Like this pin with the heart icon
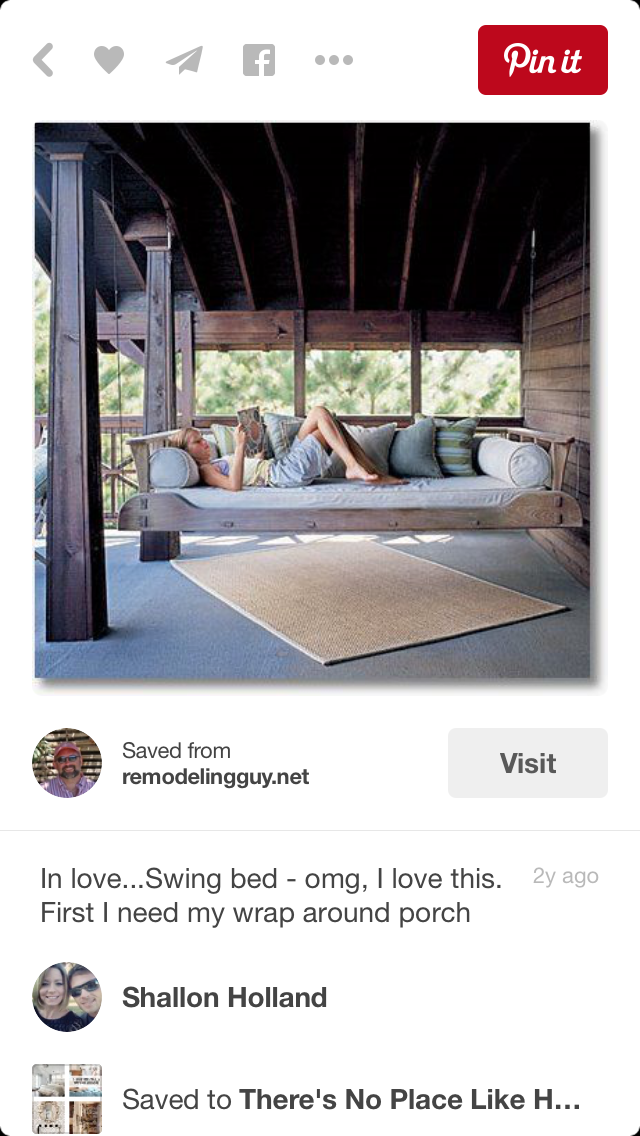Image resolution: width=640 pixels, height=1136 pixels. point(109,60)
